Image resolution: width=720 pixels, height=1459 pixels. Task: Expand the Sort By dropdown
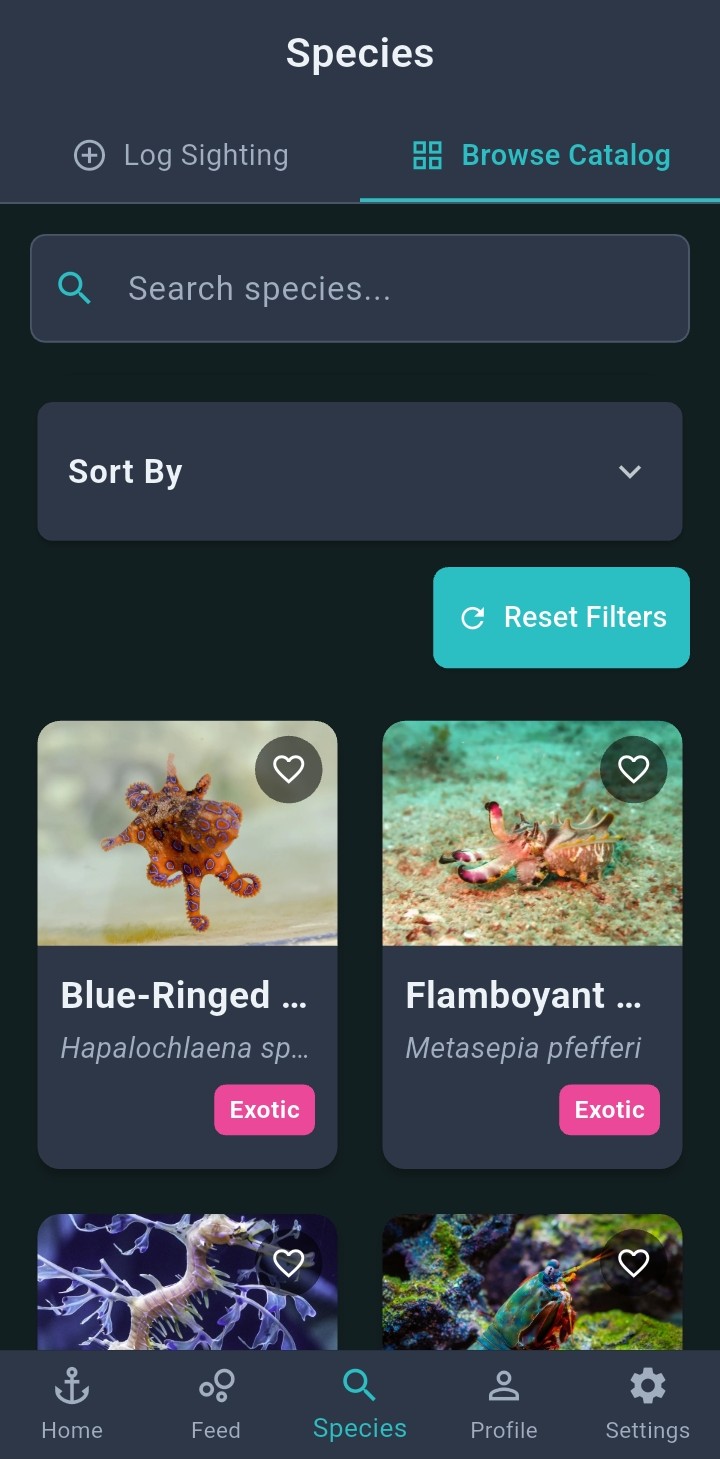tap(360, 471)
